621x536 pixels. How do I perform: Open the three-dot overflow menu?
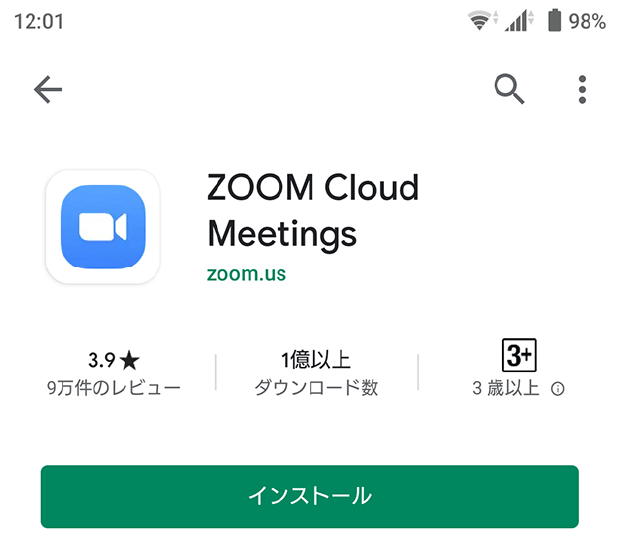coord(582,90)
